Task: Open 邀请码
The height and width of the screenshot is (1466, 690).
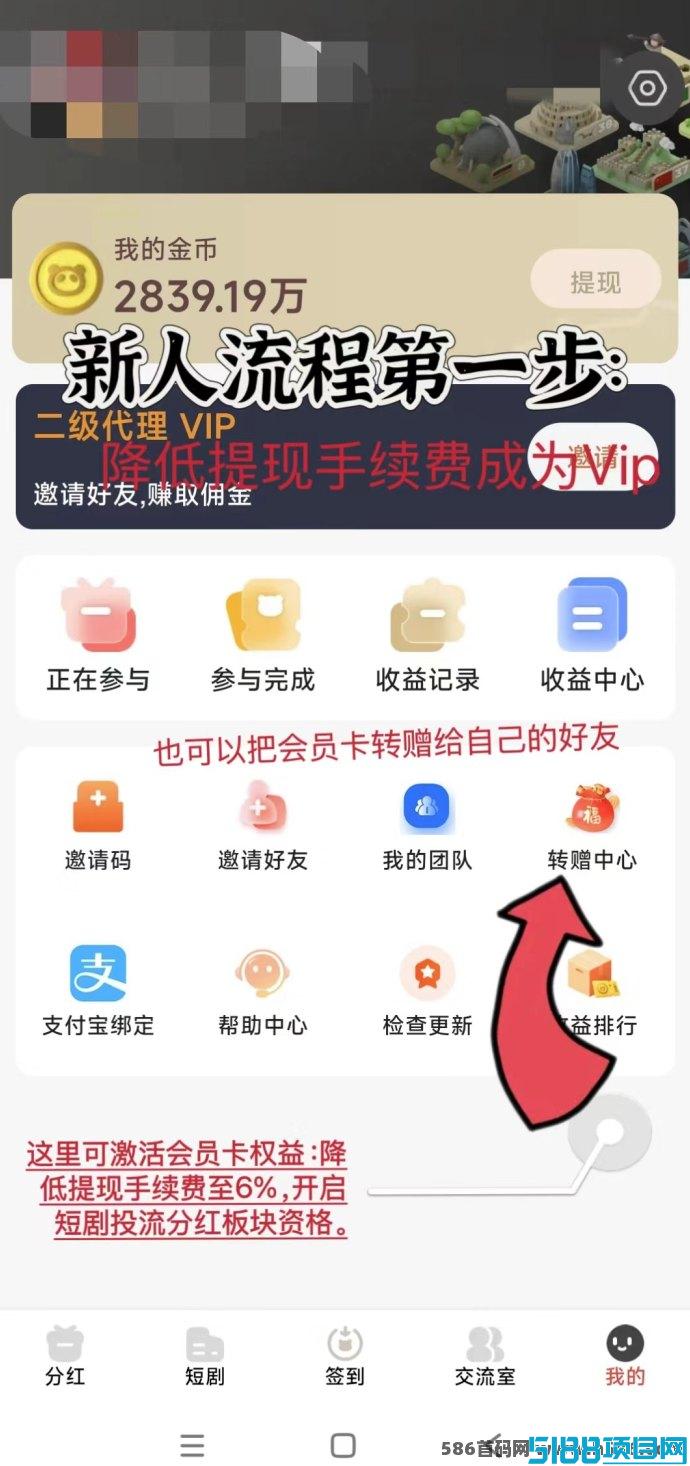Action: (98, 826)
